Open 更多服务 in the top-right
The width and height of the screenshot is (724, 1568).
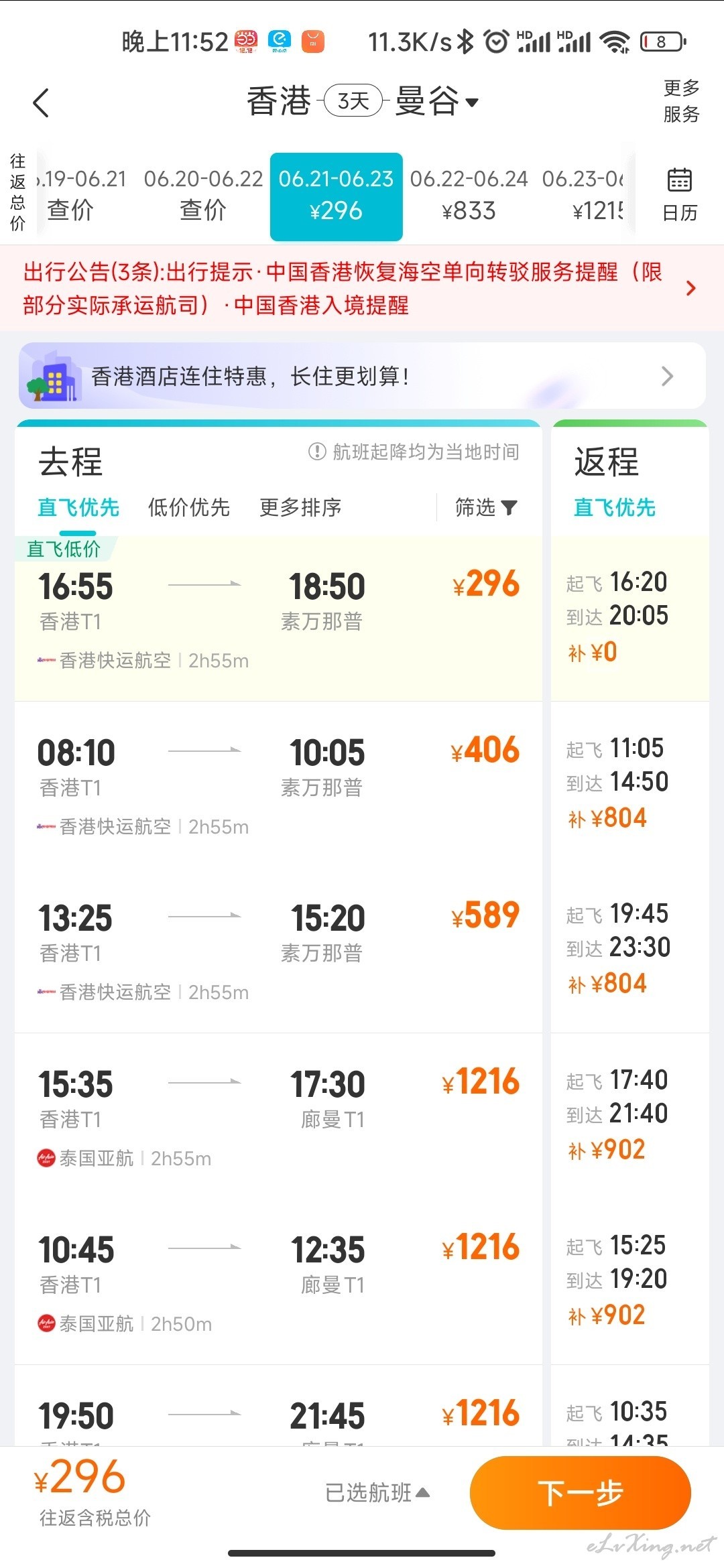point(681,101)
